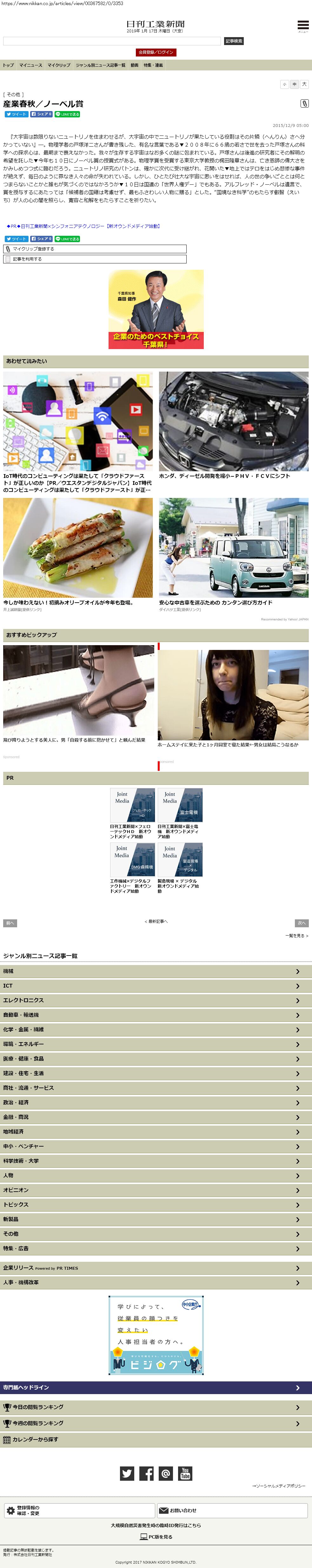Open the 一覧を見る link

tap(297, 936)
